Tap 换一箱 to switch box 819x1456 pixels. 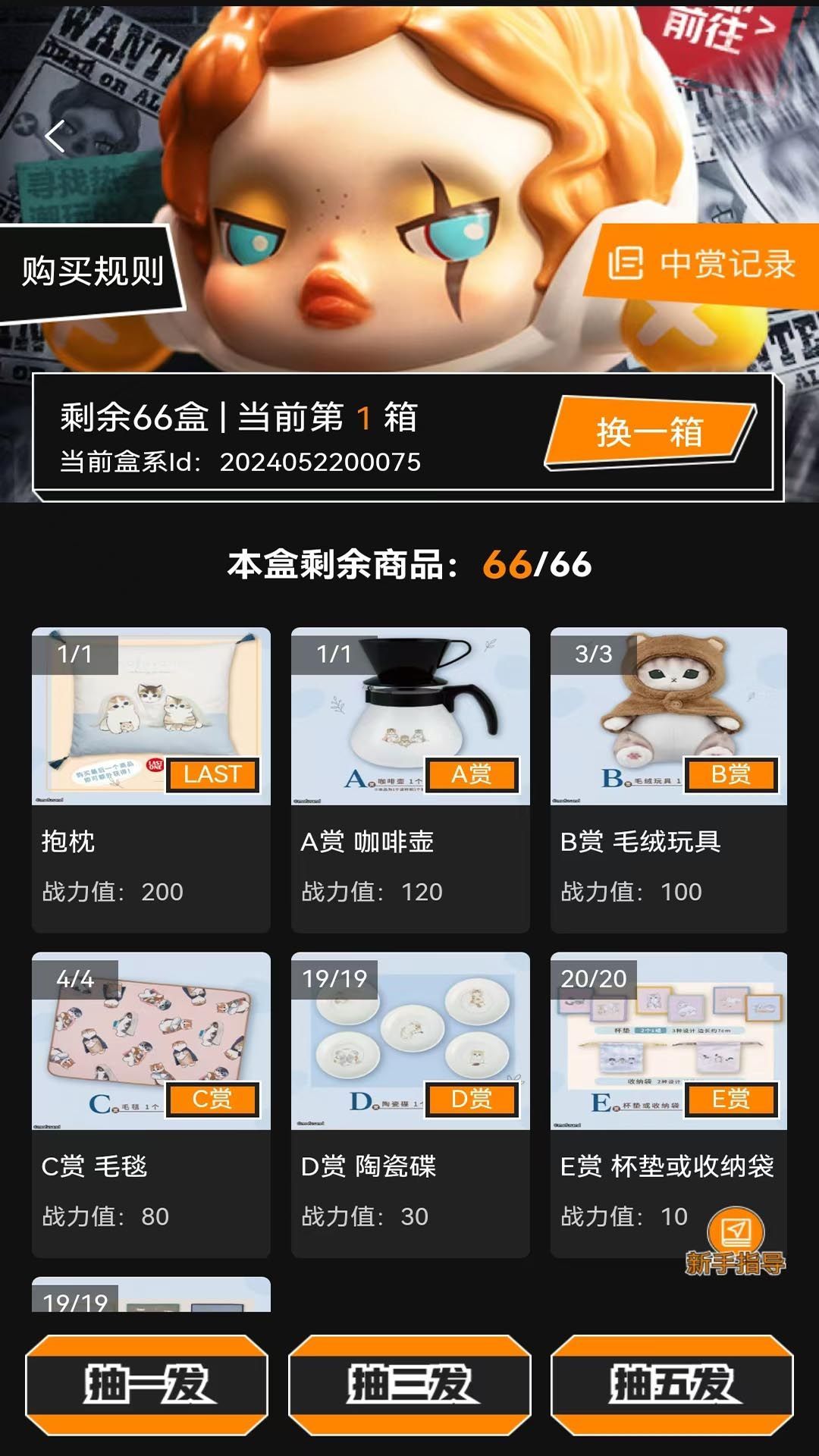(x=650, y=432)
